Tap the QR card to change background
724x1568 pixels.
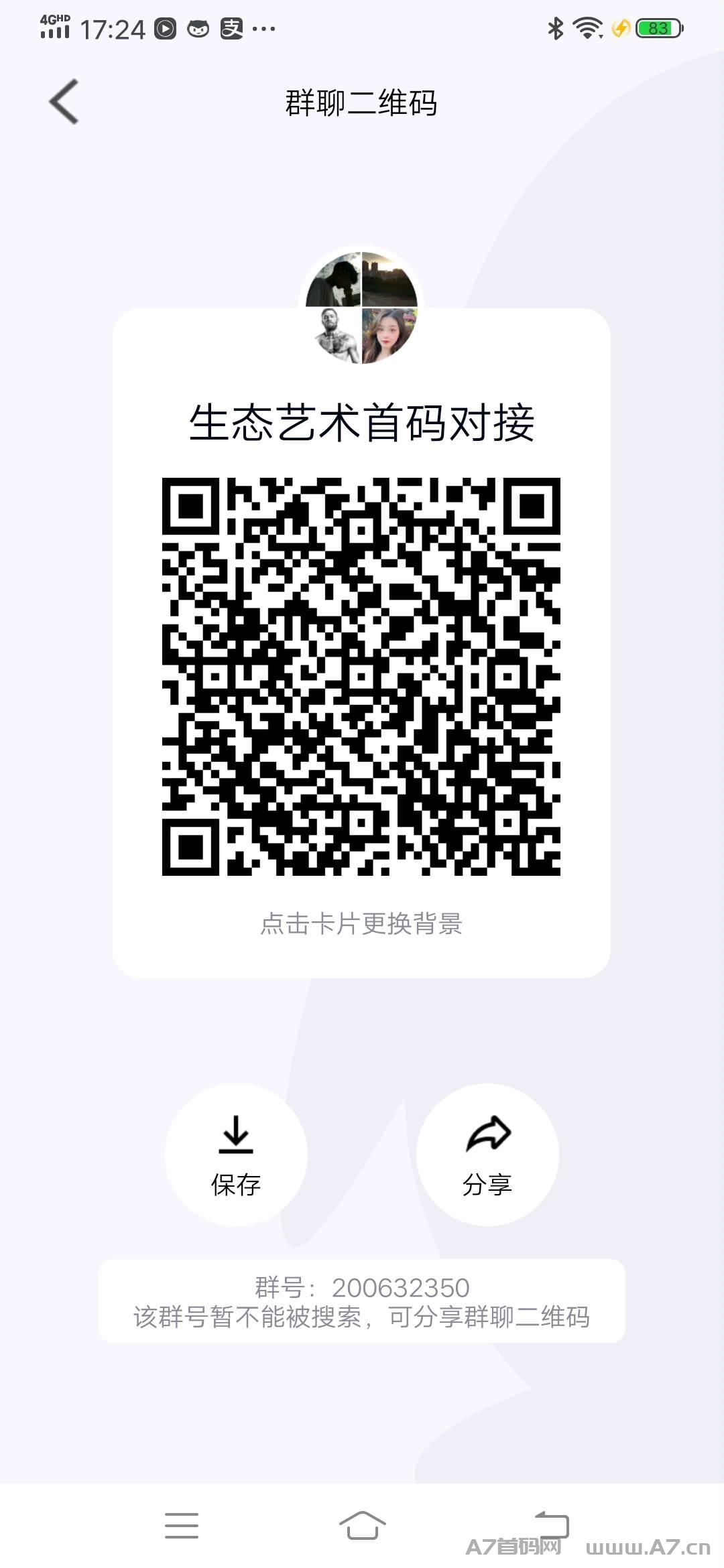tap(361, 643)
